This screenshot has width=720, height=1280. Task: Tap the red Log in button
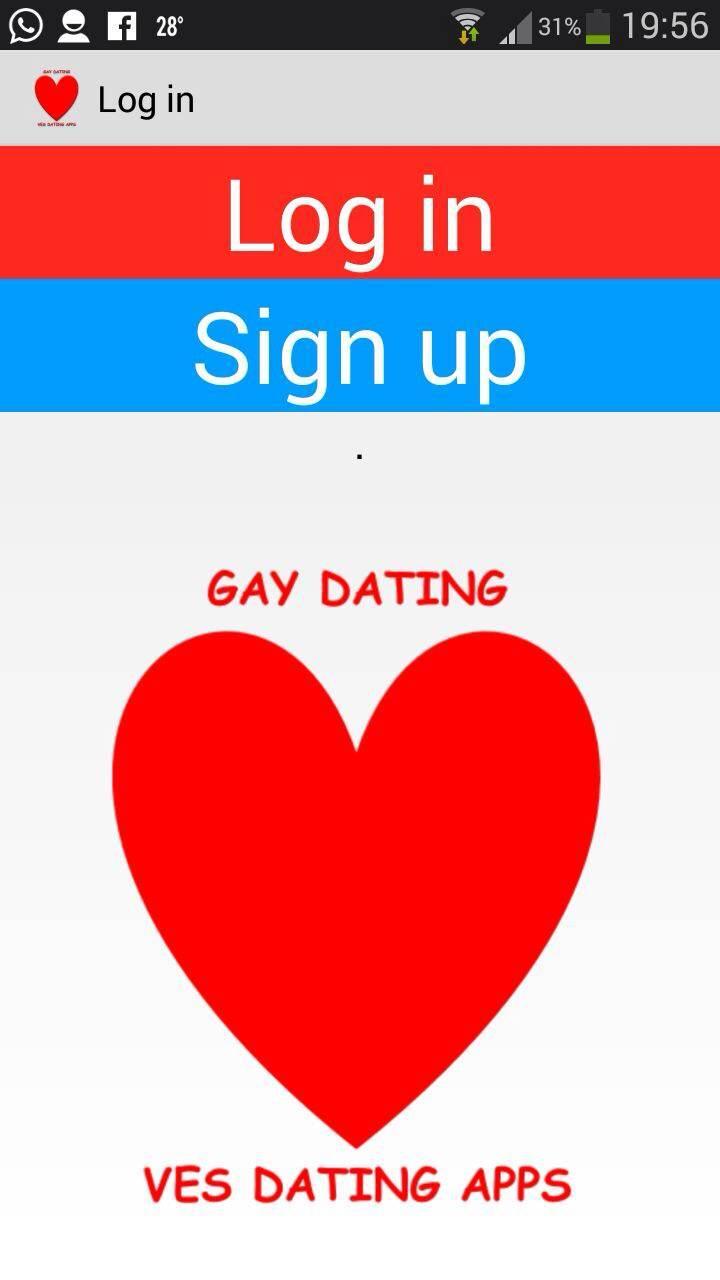coord(360,213)
